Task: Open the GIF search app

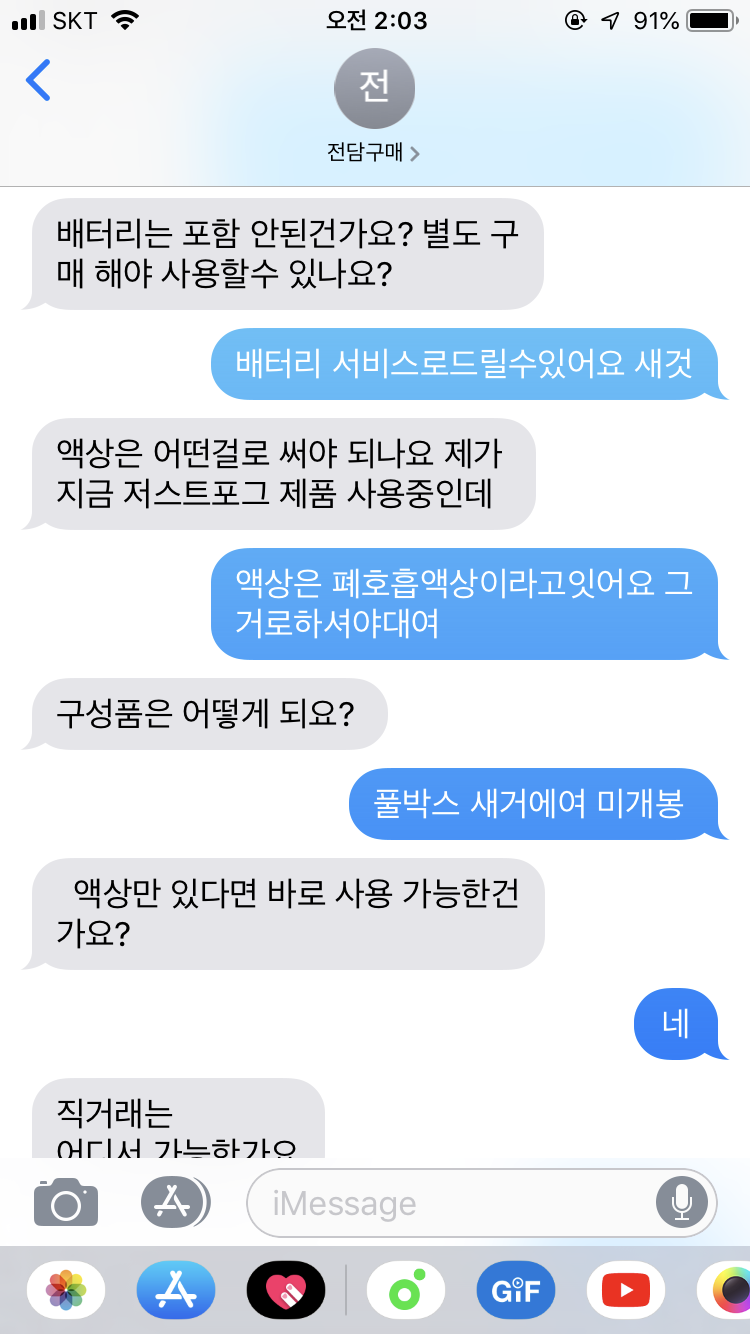Action: [516, 1291]
